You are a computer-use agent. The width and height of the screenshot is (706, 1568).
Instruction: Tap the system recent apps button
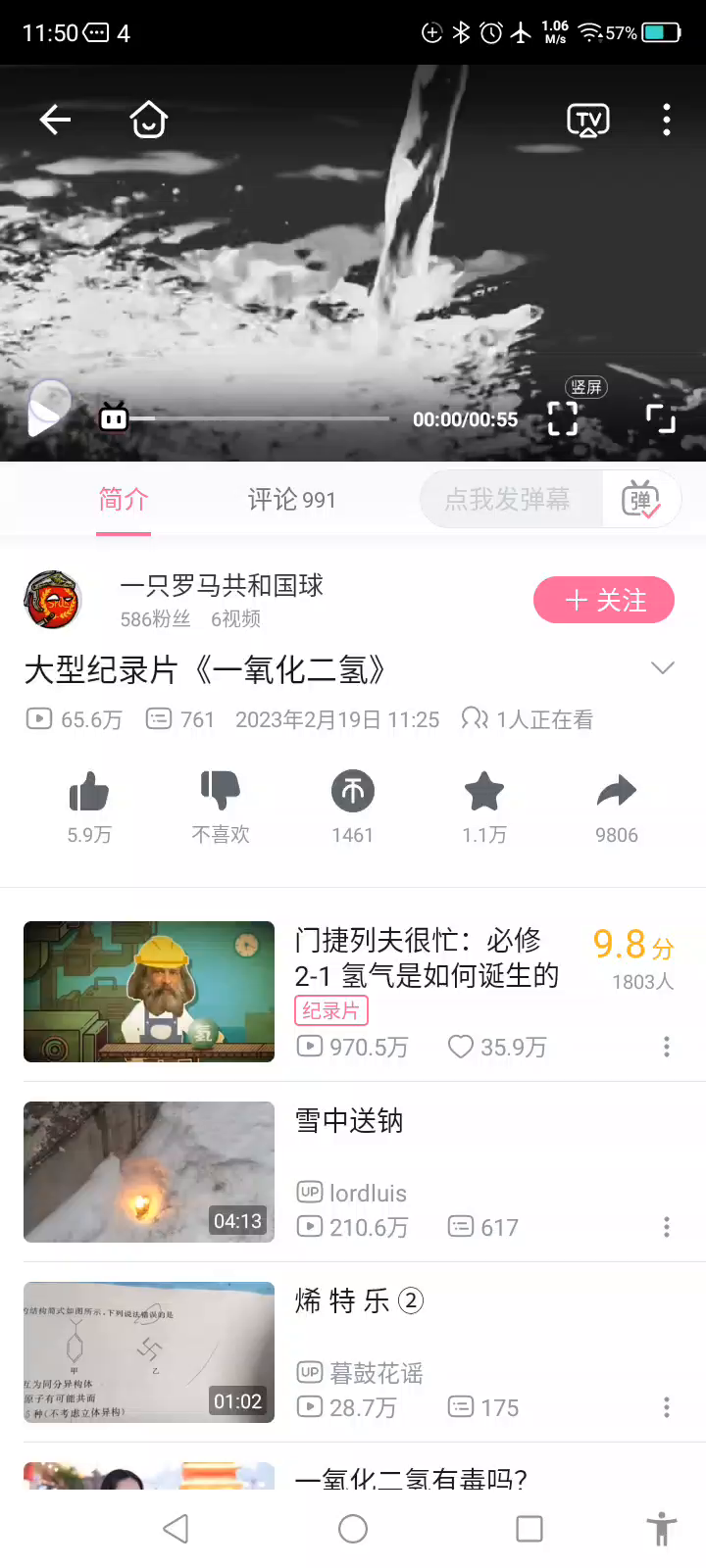529,1529
